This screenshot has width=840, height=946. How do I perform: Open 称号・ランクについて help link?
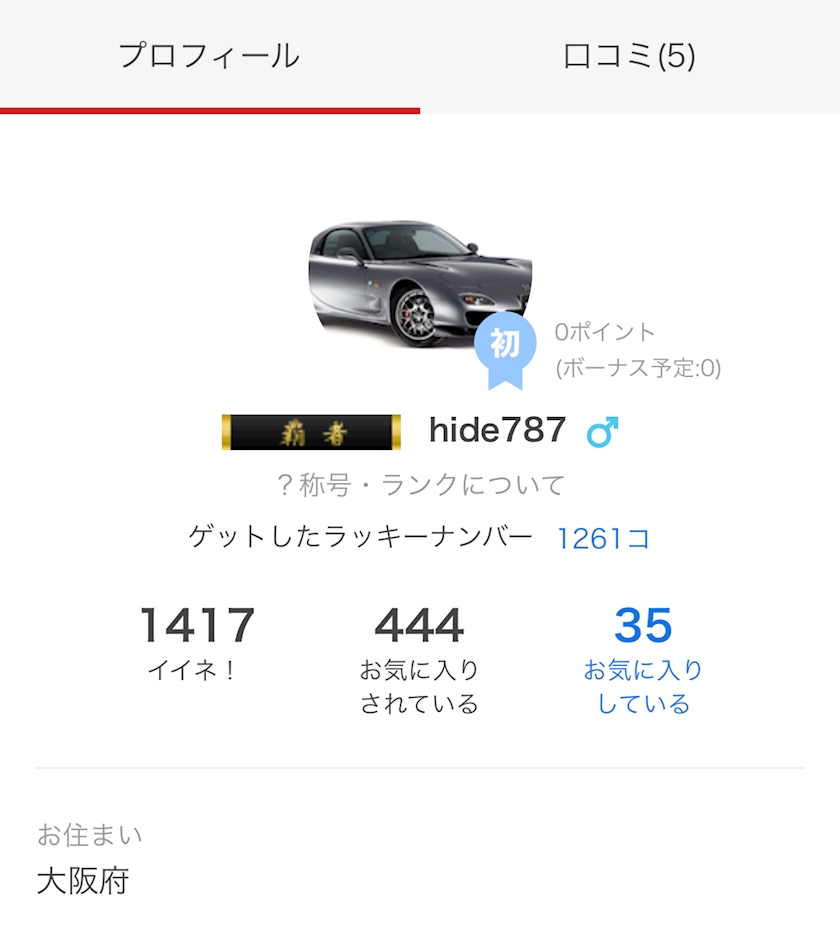(421, 485)
